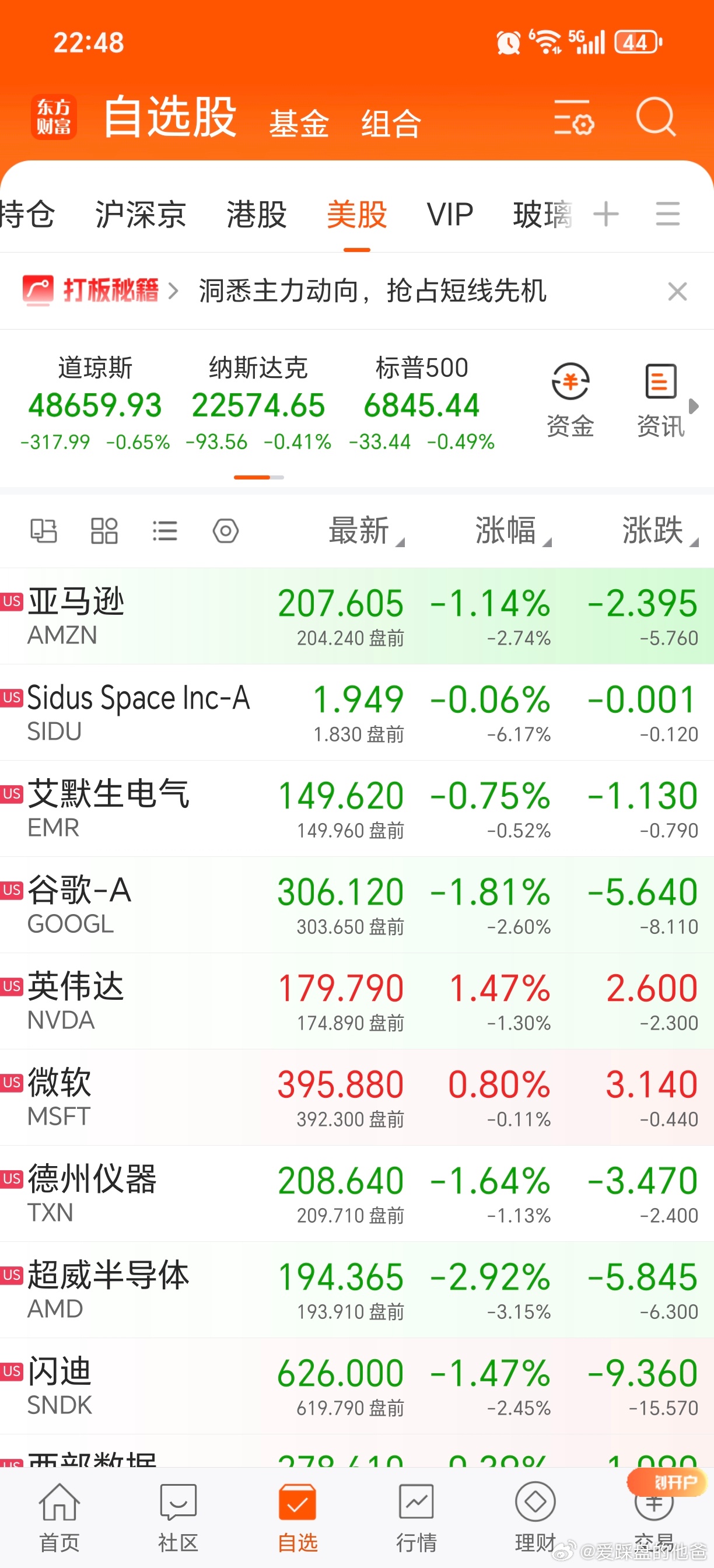Screen dimensions: 714x1568
Task: Dismiss the 打板秘籍 promo banner
Action: click(677, 292)
